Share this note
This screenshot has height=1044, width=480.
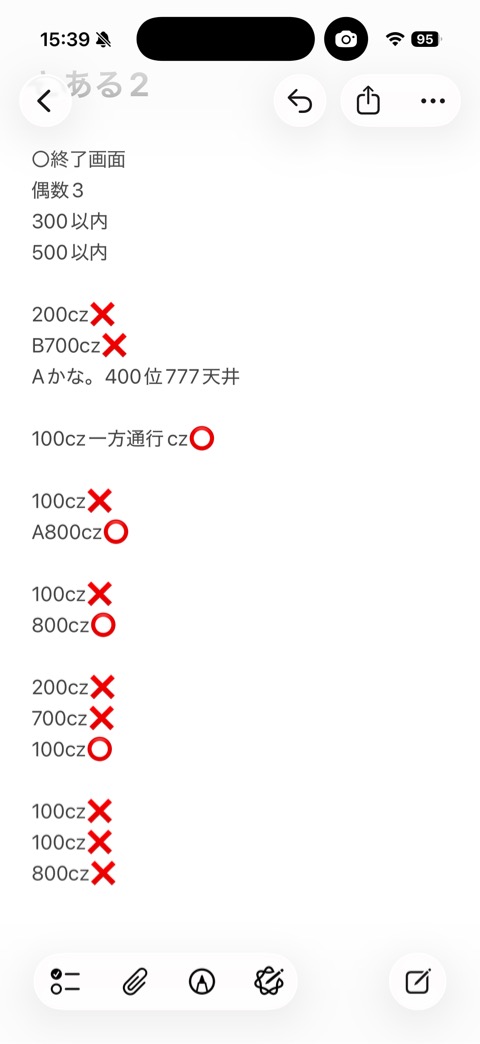367,101
